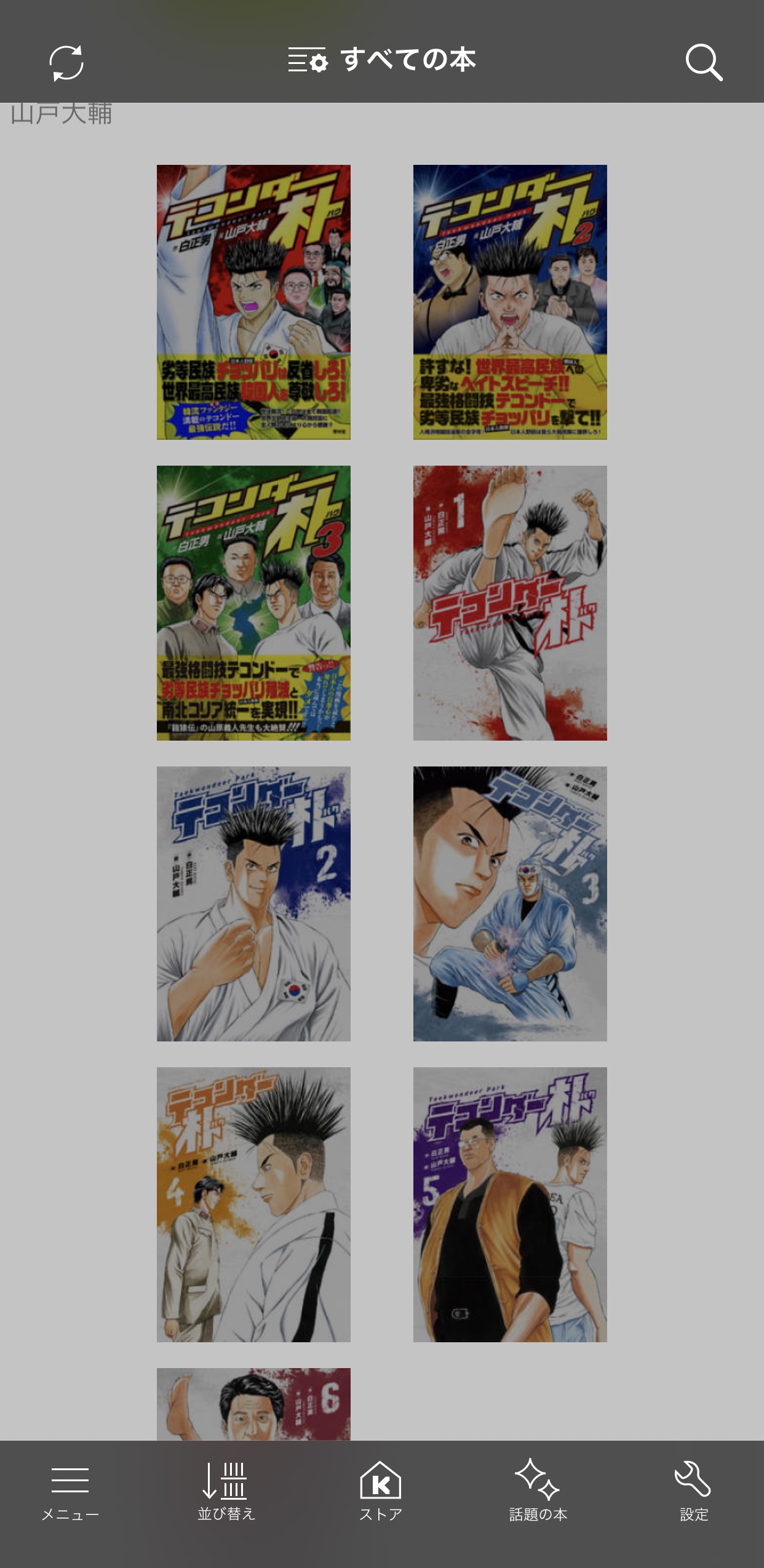Open the blue-cover テコンダー朴 volume 2

[x=510, y=302]
